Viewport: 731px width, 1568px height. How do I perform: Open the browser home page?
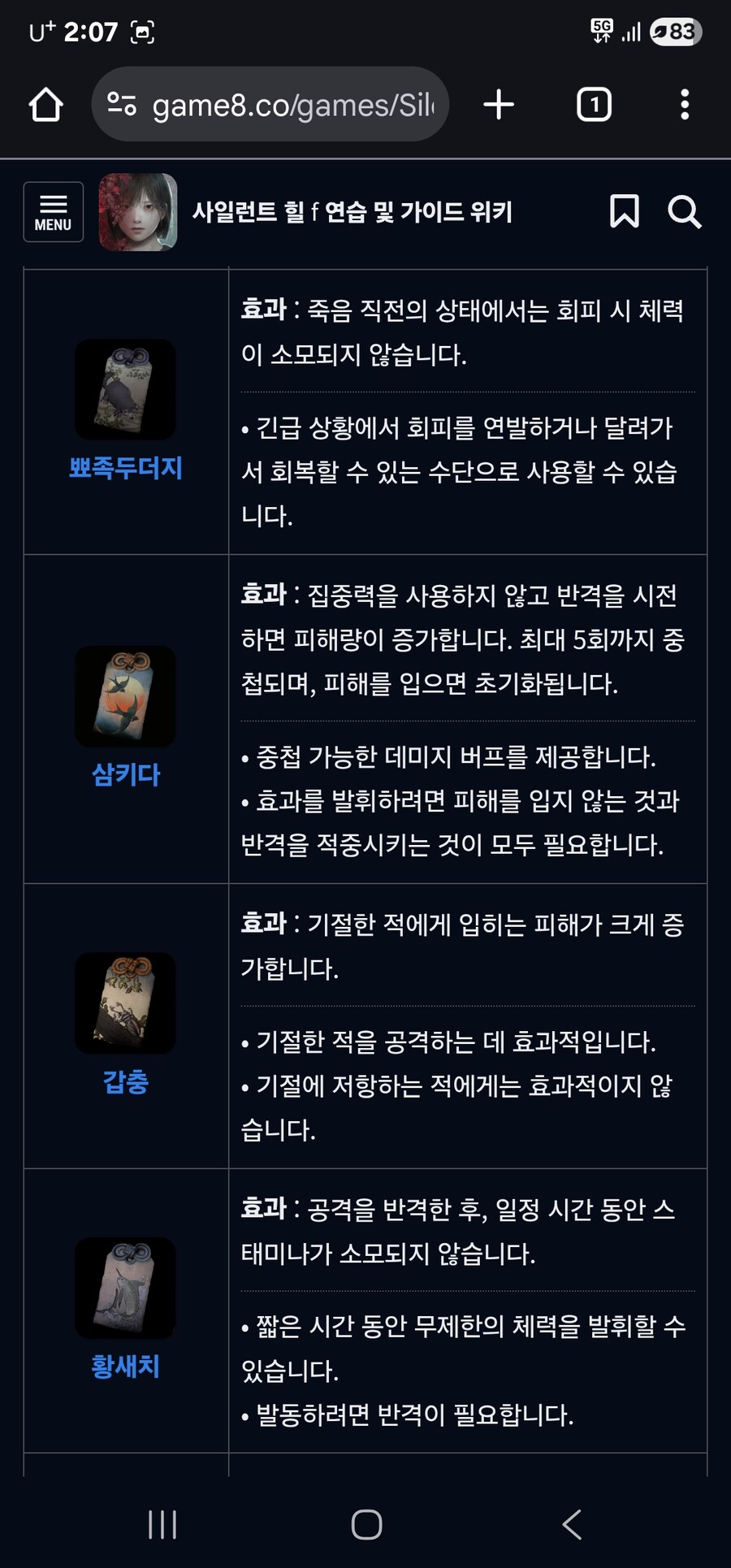pyautogui.click(x=45, y=105)
